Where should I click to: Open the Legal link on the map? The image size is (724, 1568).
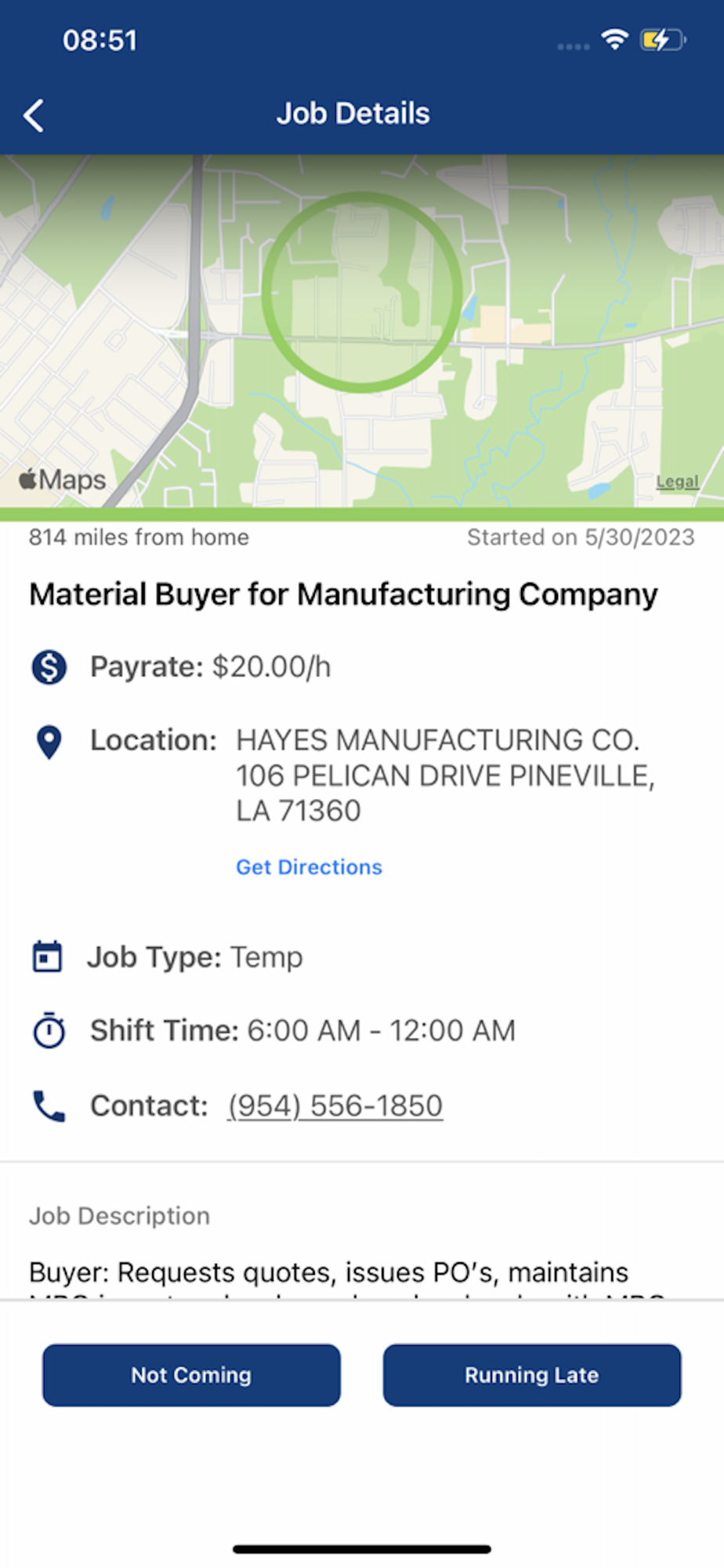click(677, 481)
